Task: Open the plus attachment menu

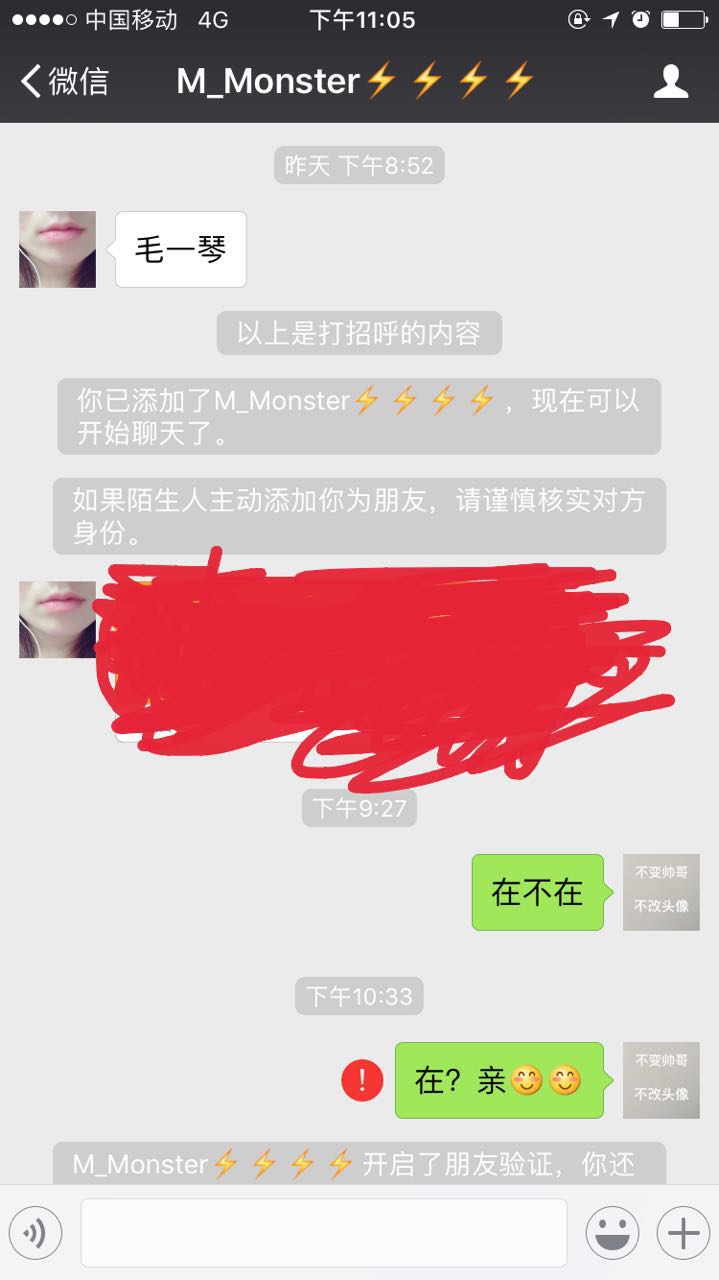Action: click(x=683, y=1233)
